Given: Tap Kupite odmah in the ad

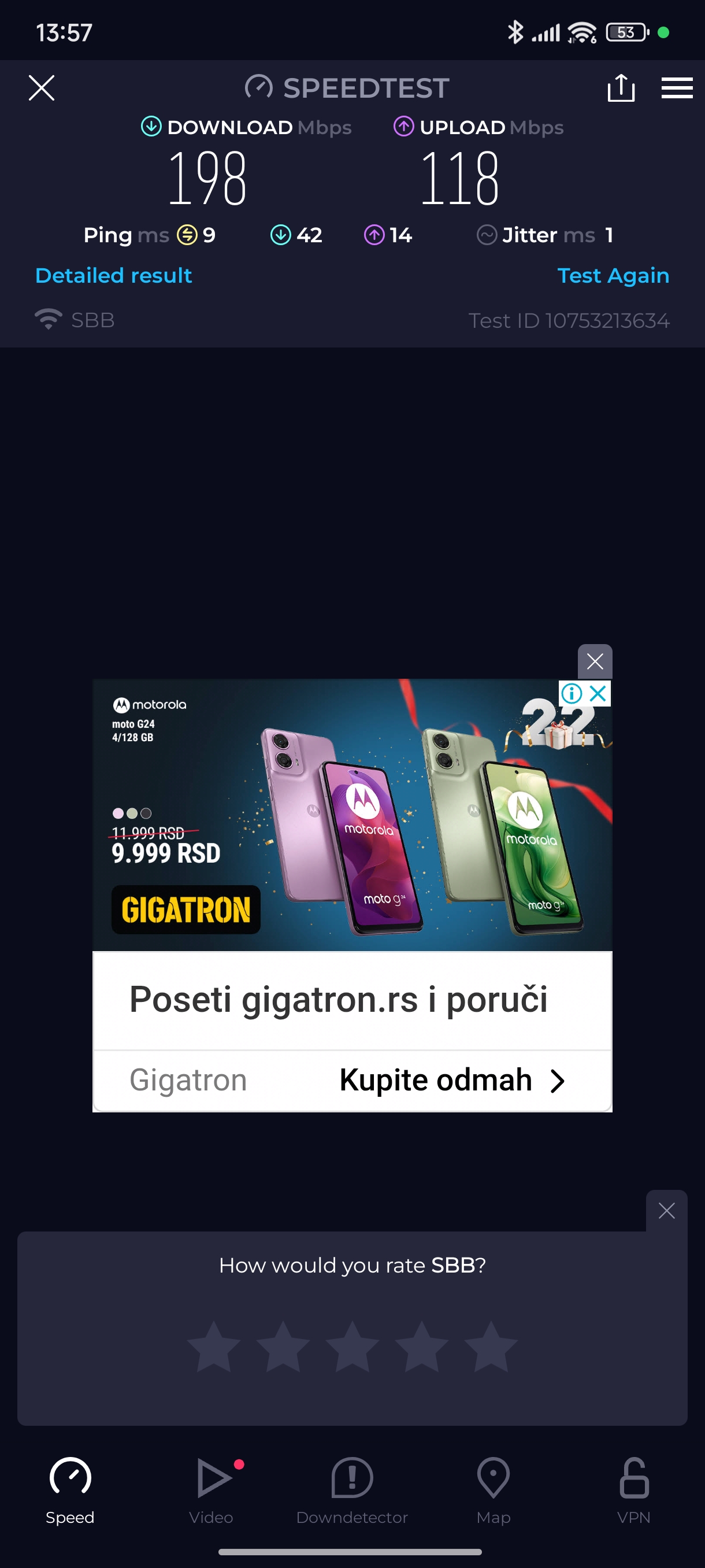Looking at the screenshot, I should tap(451, 1080).
